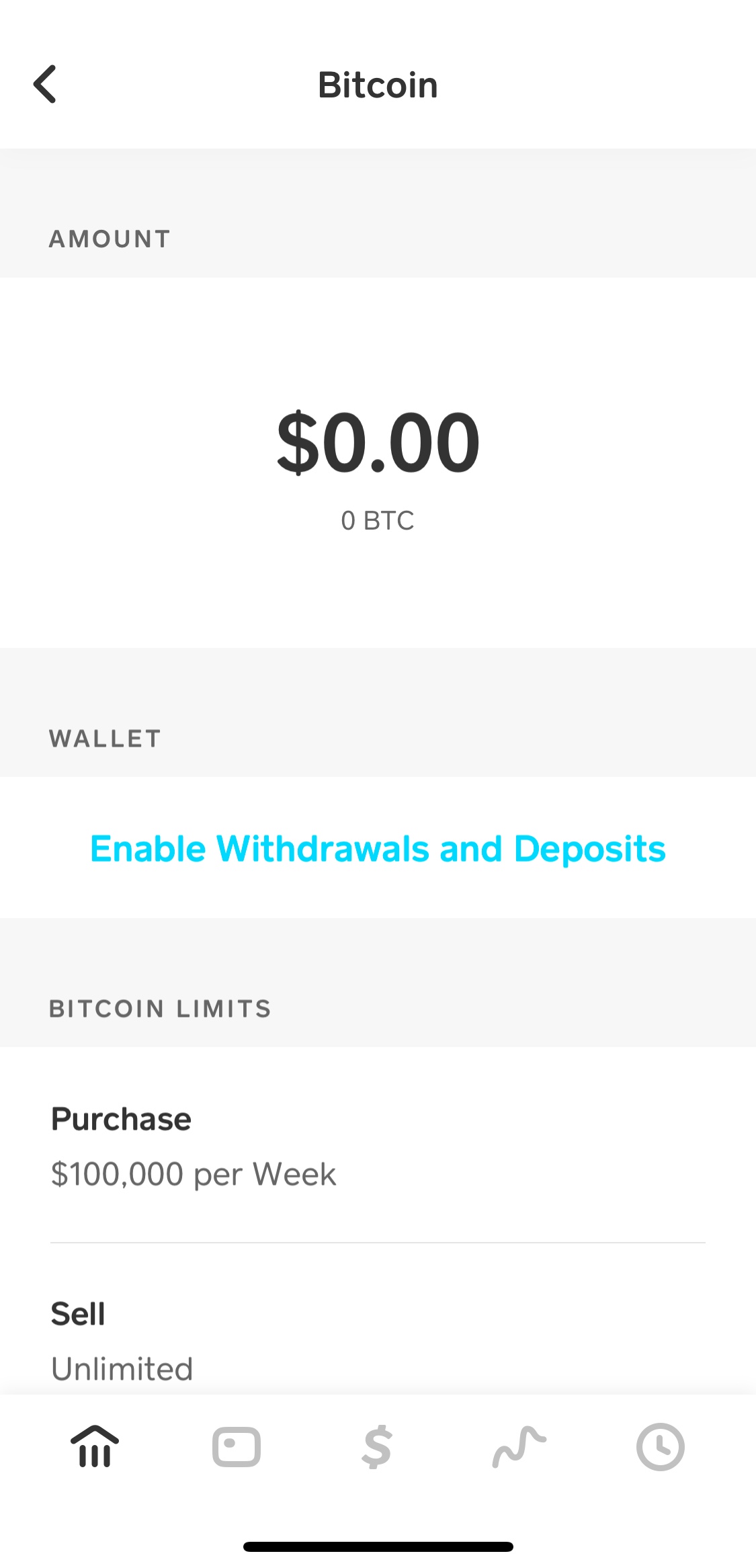Screen dimensions: 756x1568
Task: Open the banking home tab
Action: point(95,1446)
